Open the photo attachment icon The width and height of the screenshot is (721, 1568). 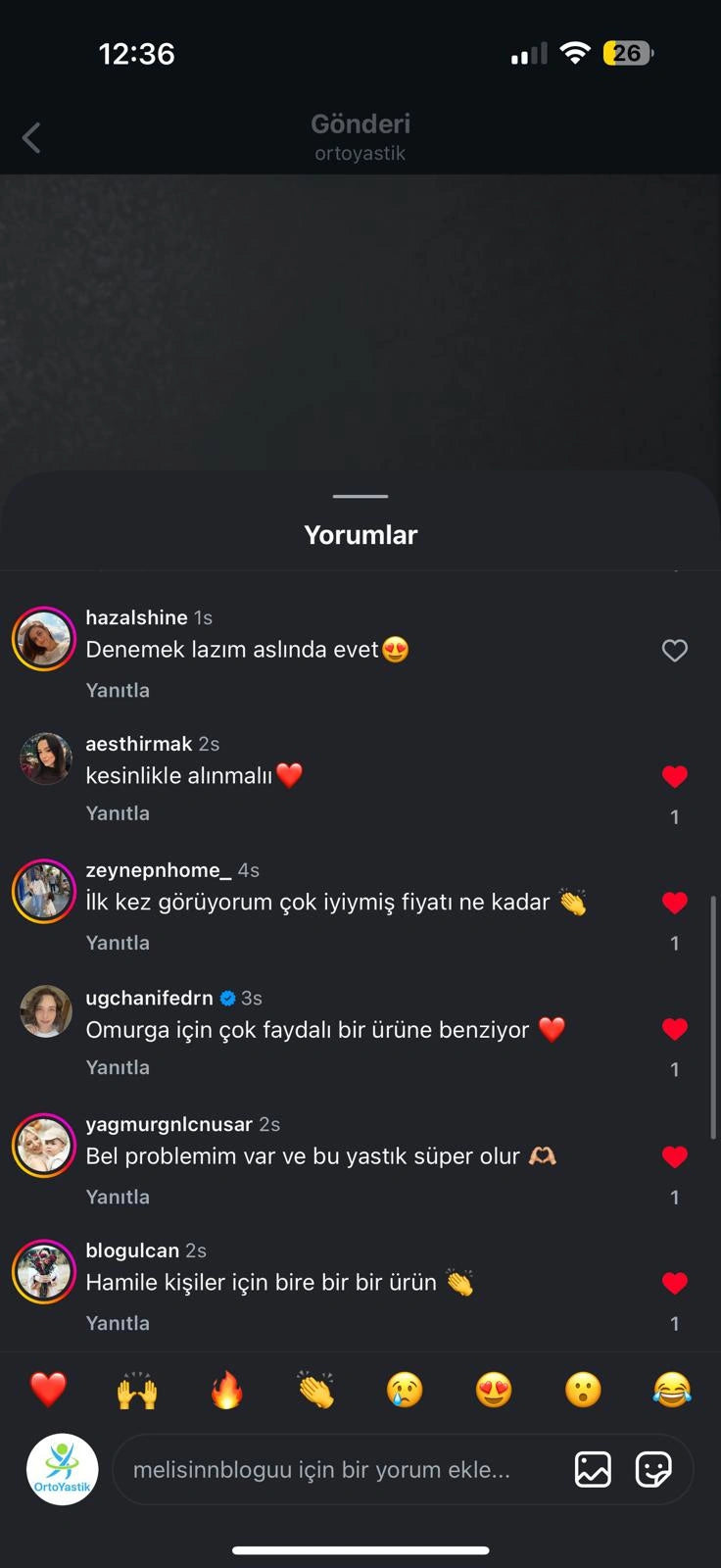tap(593, 1470)
